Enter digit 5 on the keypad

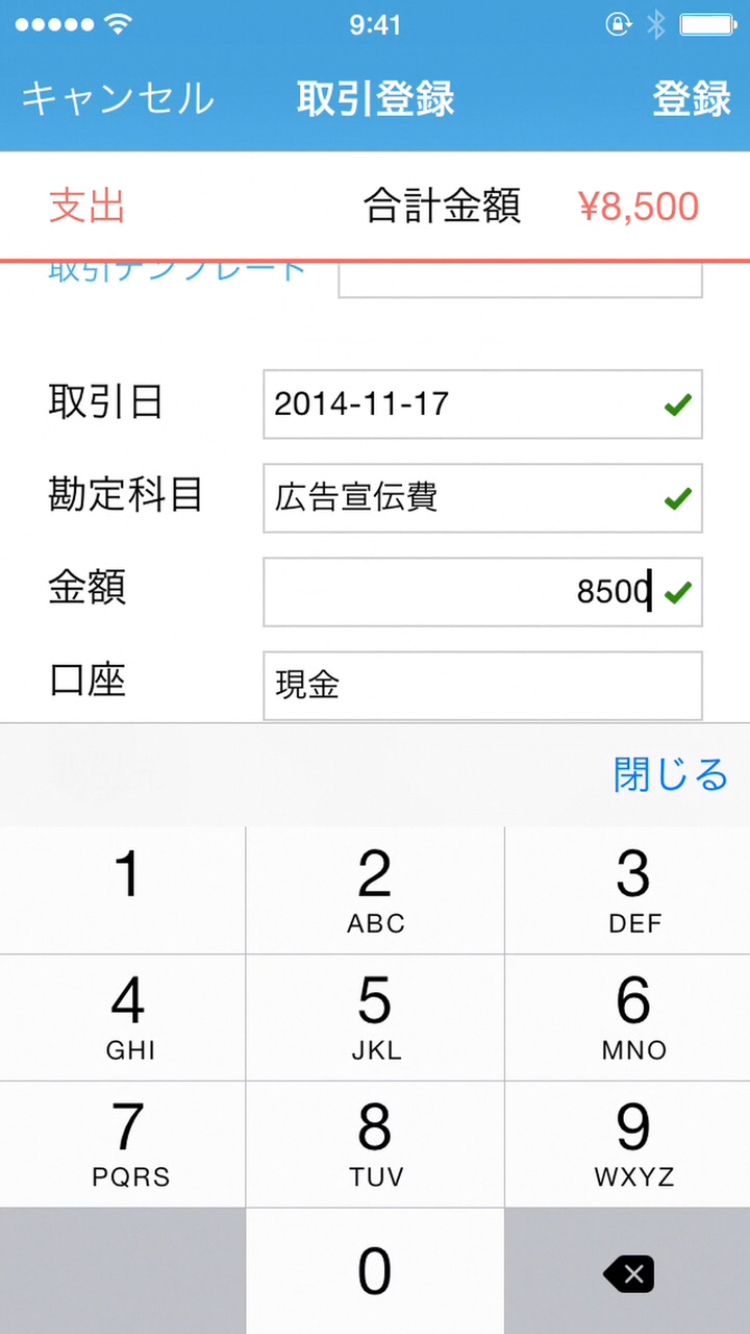point(375,1017)
